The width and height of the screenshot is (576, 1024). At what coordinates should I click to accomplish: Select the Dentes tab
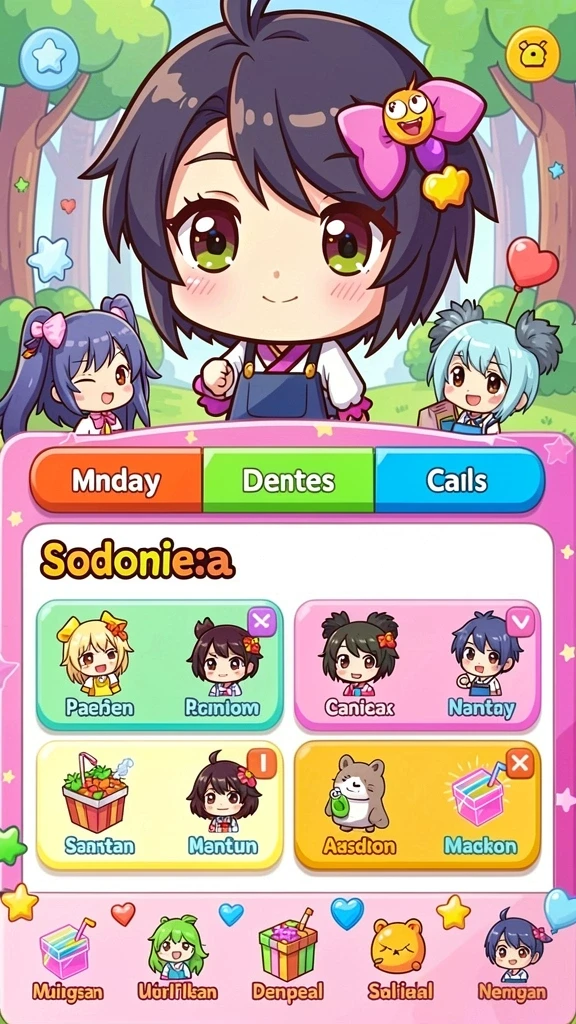point(288,480)
